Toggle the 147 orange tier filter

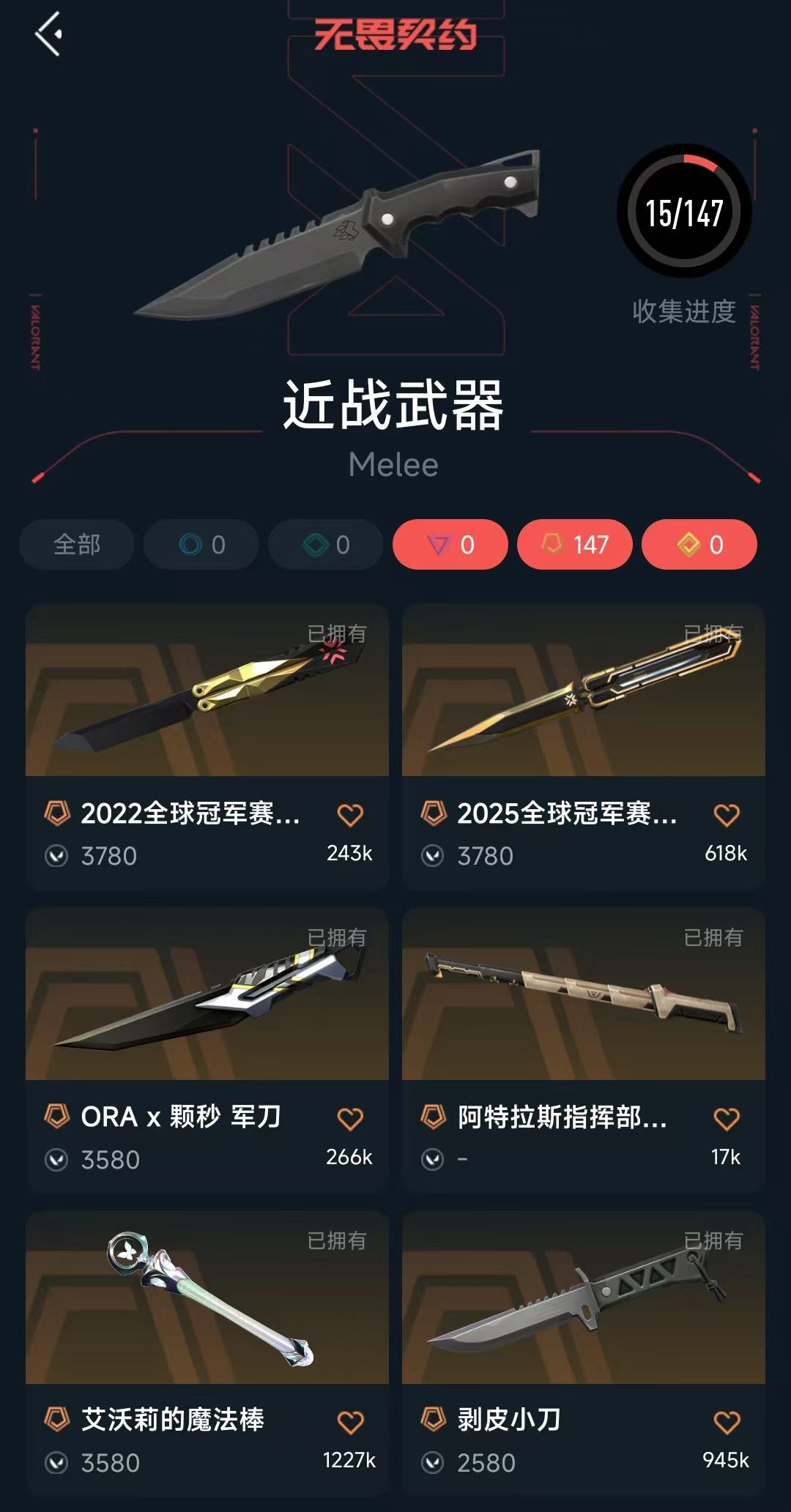(x=575, y=545)
